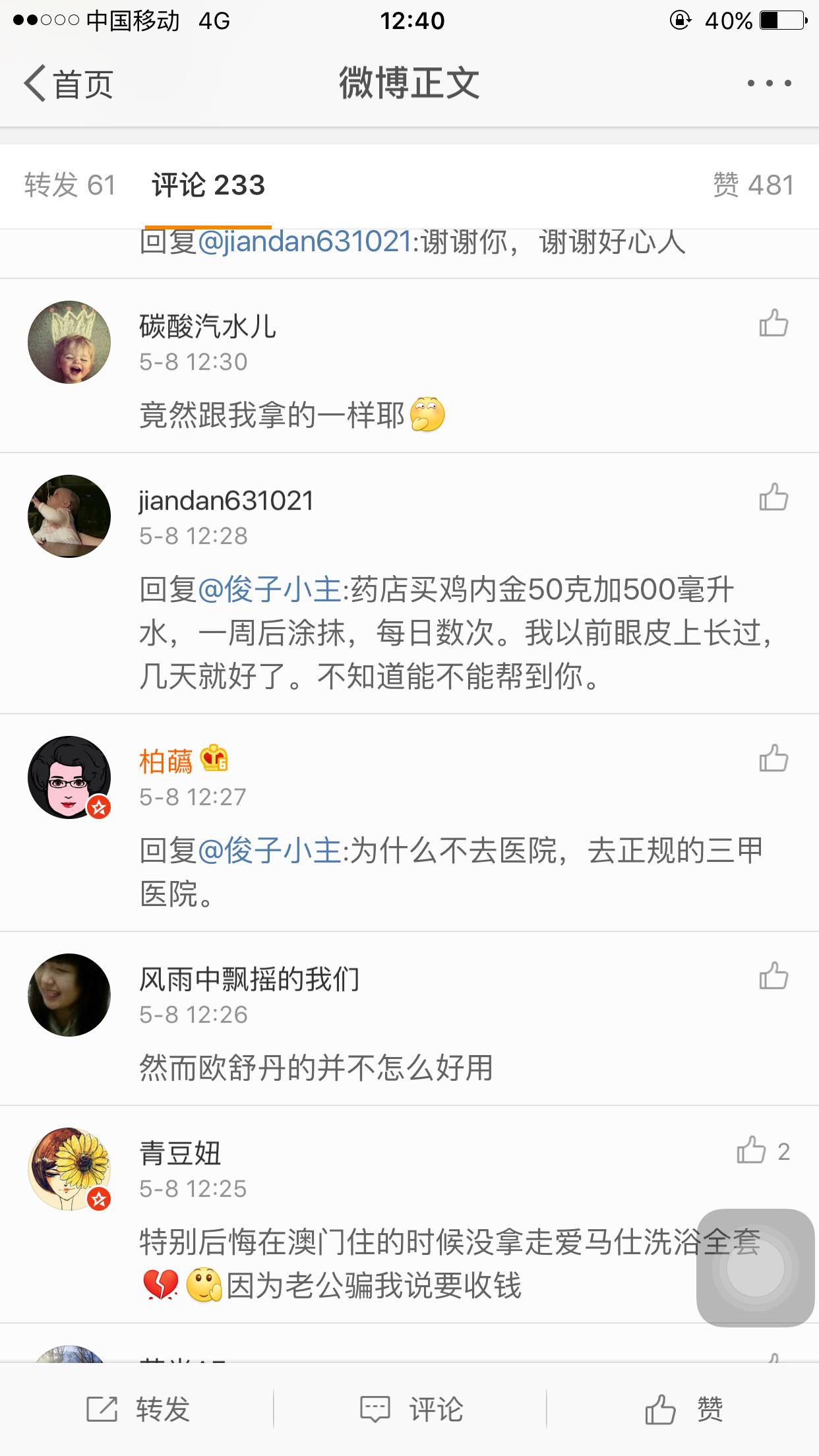Switch to the 赞 481 tab

click(753, 185)
